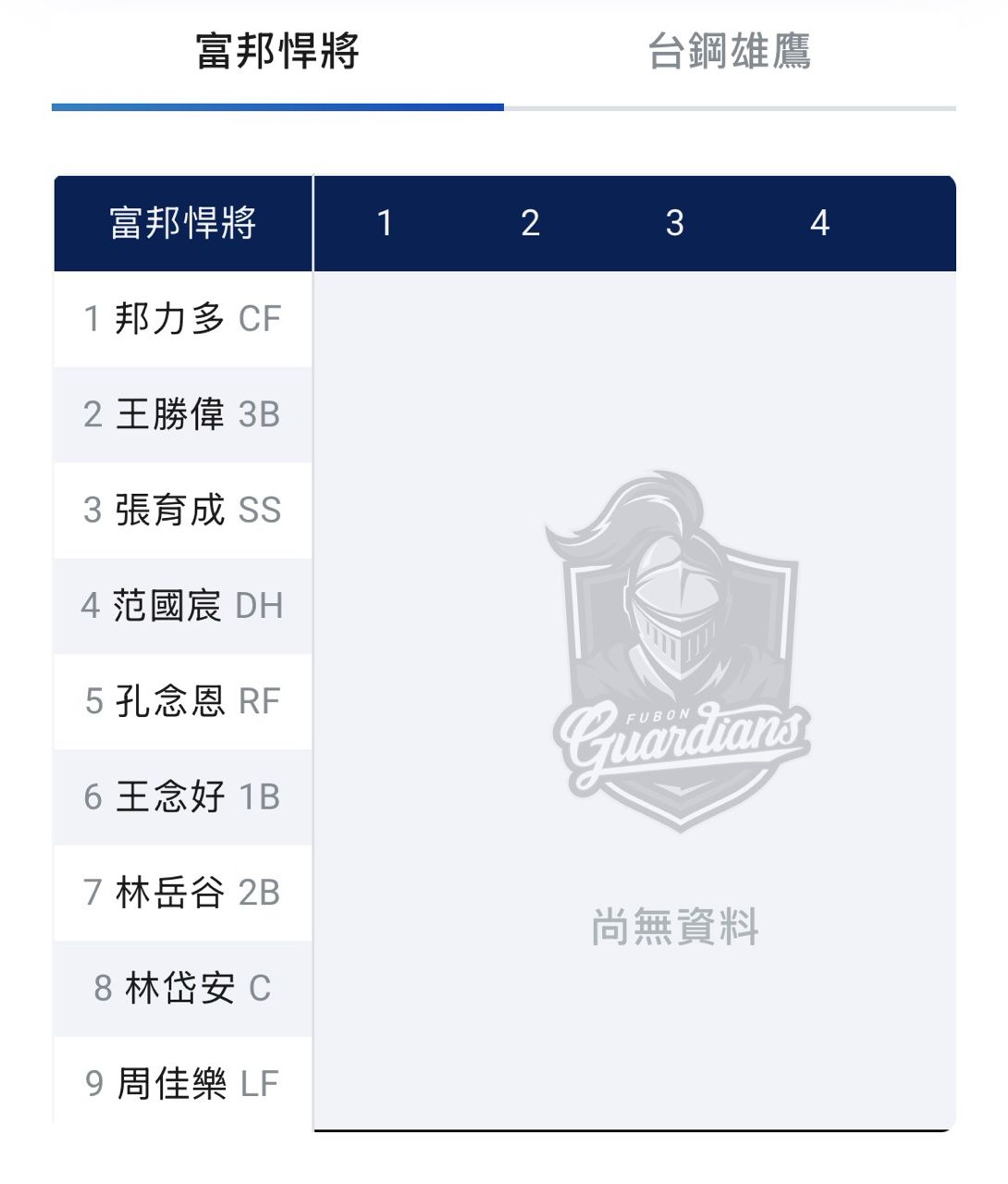The width and height of the screenshot is (1008, 1184).
Task: Select the 富邦悍將 tab
Action: pyautogui.click(x=277, y=52)
